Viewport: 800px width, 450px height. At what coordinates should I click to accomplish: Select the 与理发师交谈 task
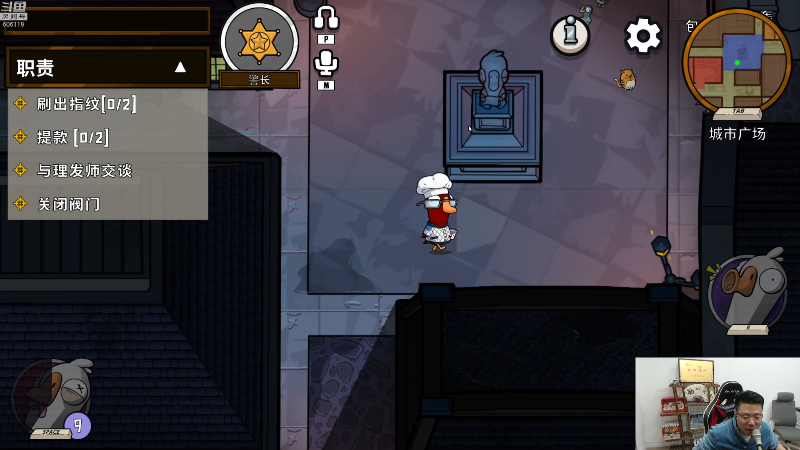[x=84, y=170]
